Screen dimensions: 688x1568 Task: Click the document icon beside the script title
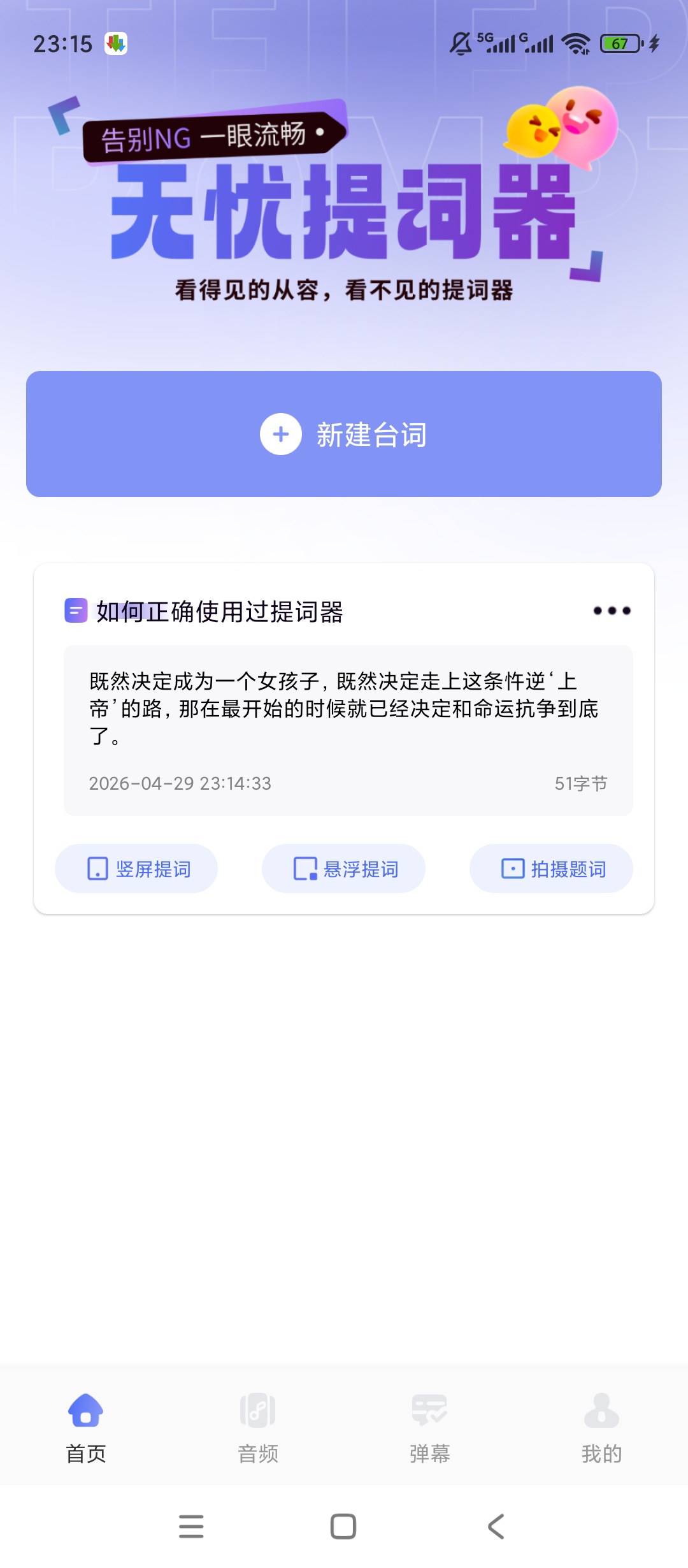tap(75, 610)
